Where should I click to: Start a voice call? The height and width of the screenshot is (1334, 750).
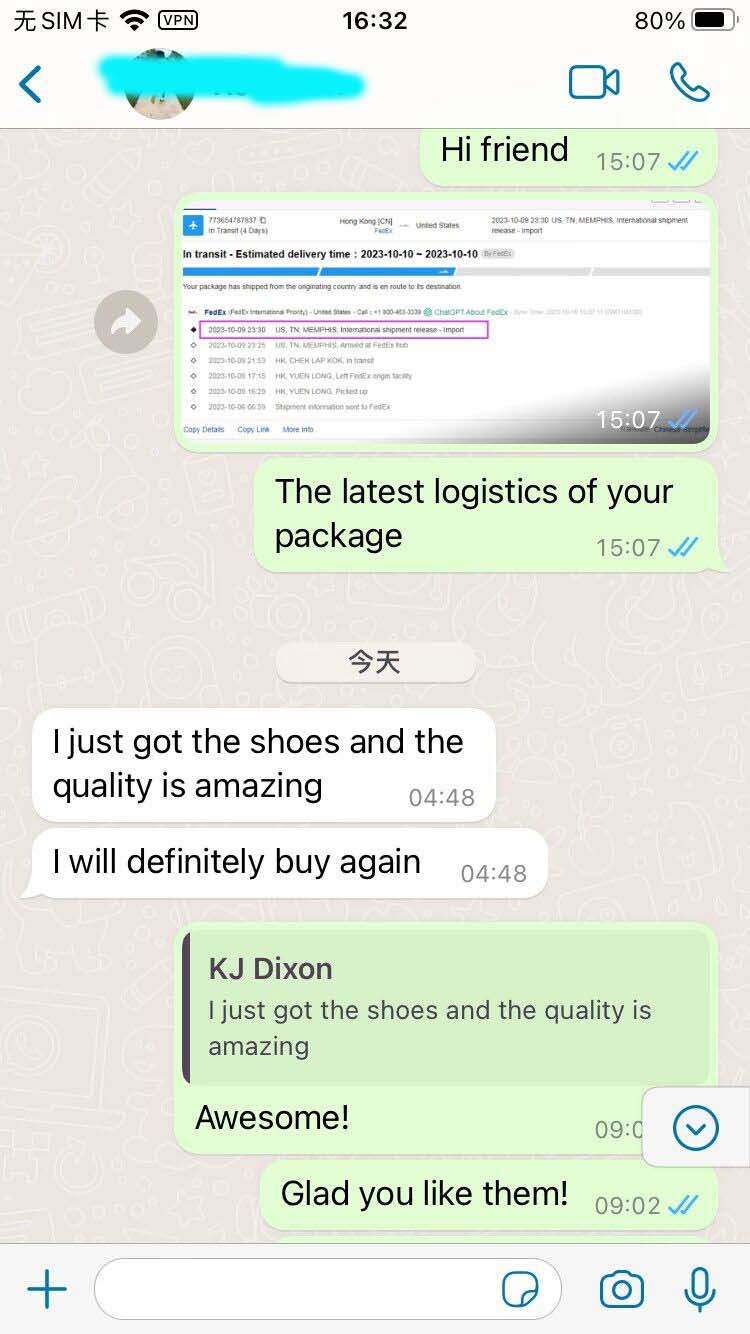689,83
